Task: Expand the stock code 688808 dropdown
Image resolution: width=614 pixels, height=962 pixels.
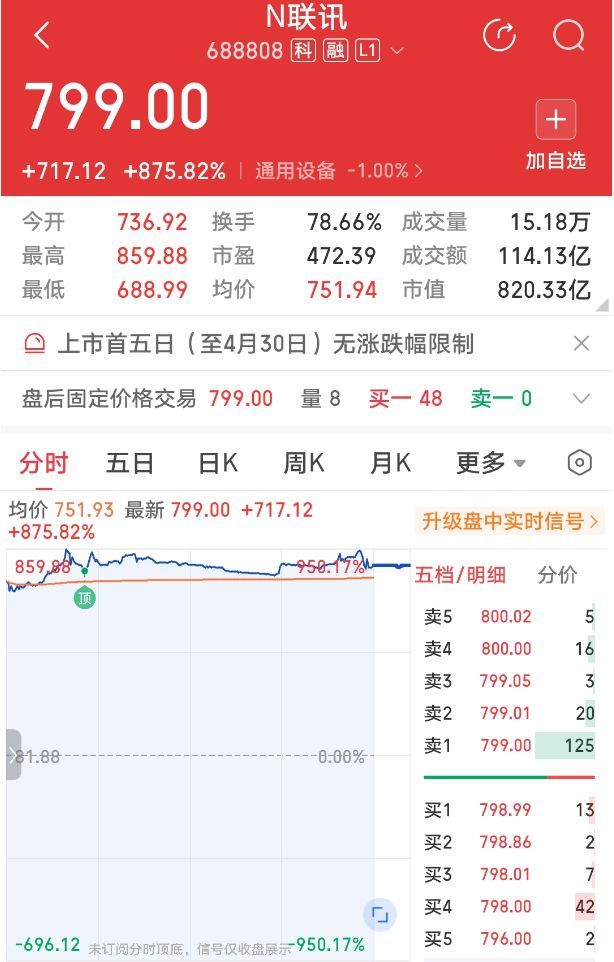Action: click(x=397, y=50)
